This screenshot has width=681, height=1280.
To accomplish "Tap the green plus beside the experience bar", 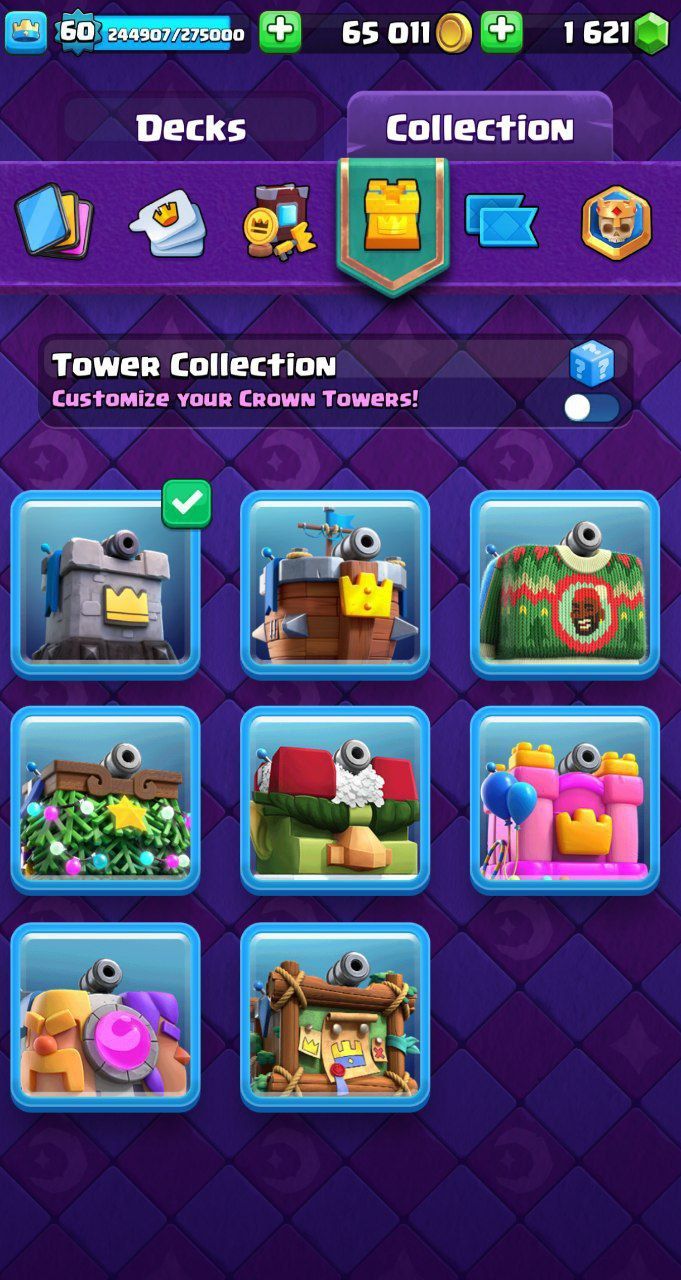I will pyautogui.click(x=280, y=33).
